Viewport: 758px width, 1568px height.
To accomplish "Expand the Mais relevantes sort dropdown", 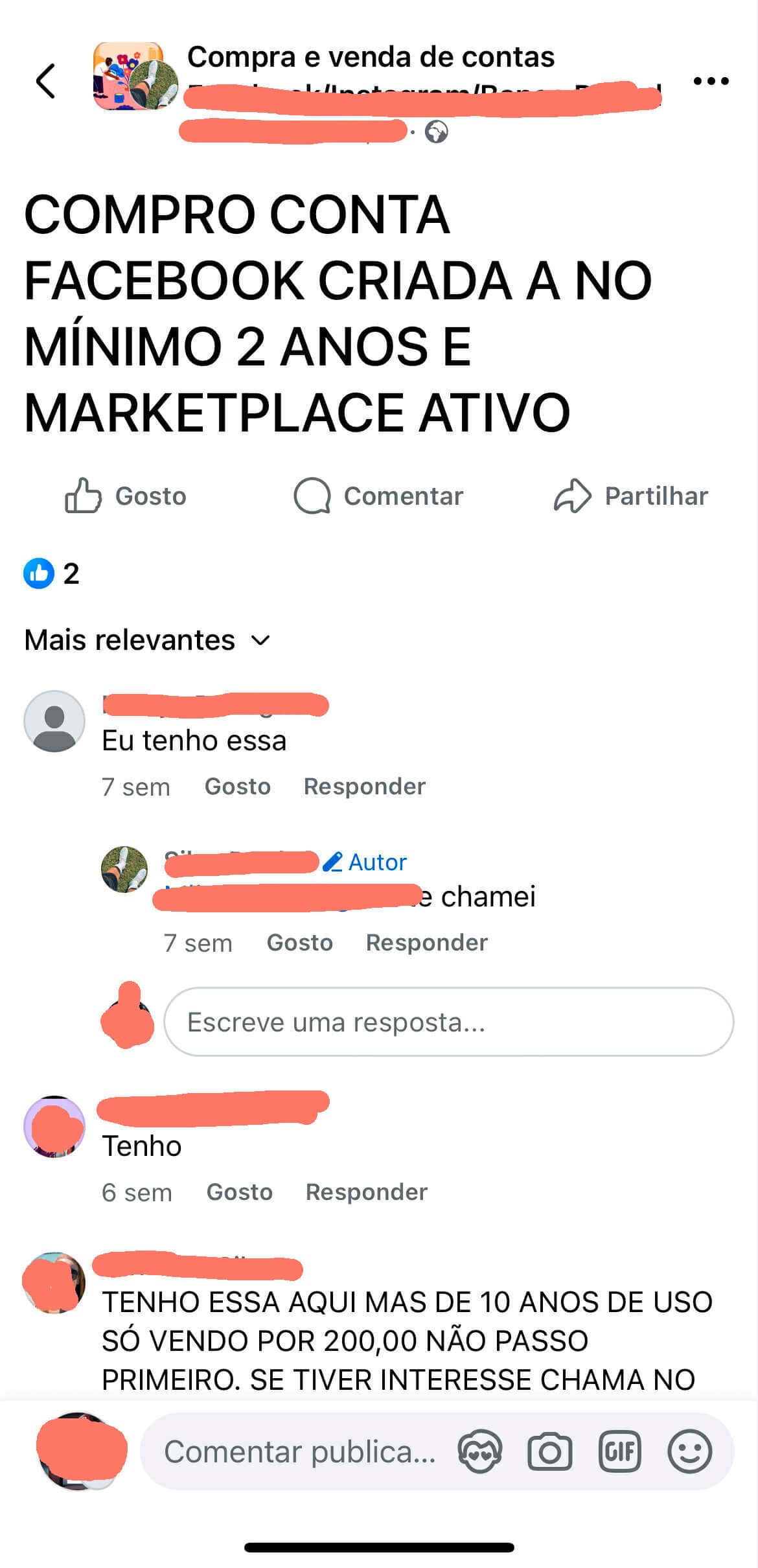I will tap(147, 640).
